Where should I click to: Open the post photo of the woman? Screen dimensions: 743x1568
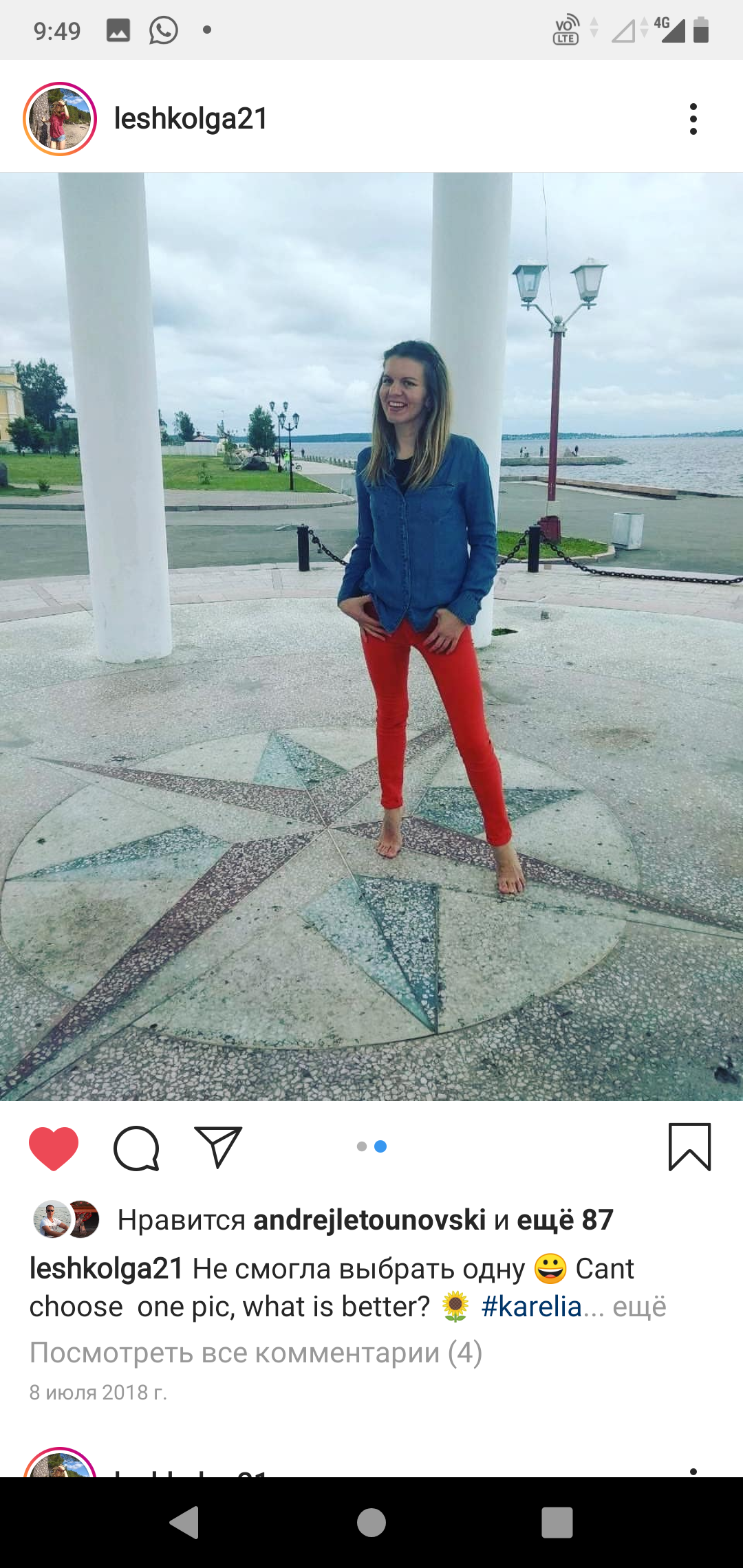pyautogui.click(x=371, y=637)
